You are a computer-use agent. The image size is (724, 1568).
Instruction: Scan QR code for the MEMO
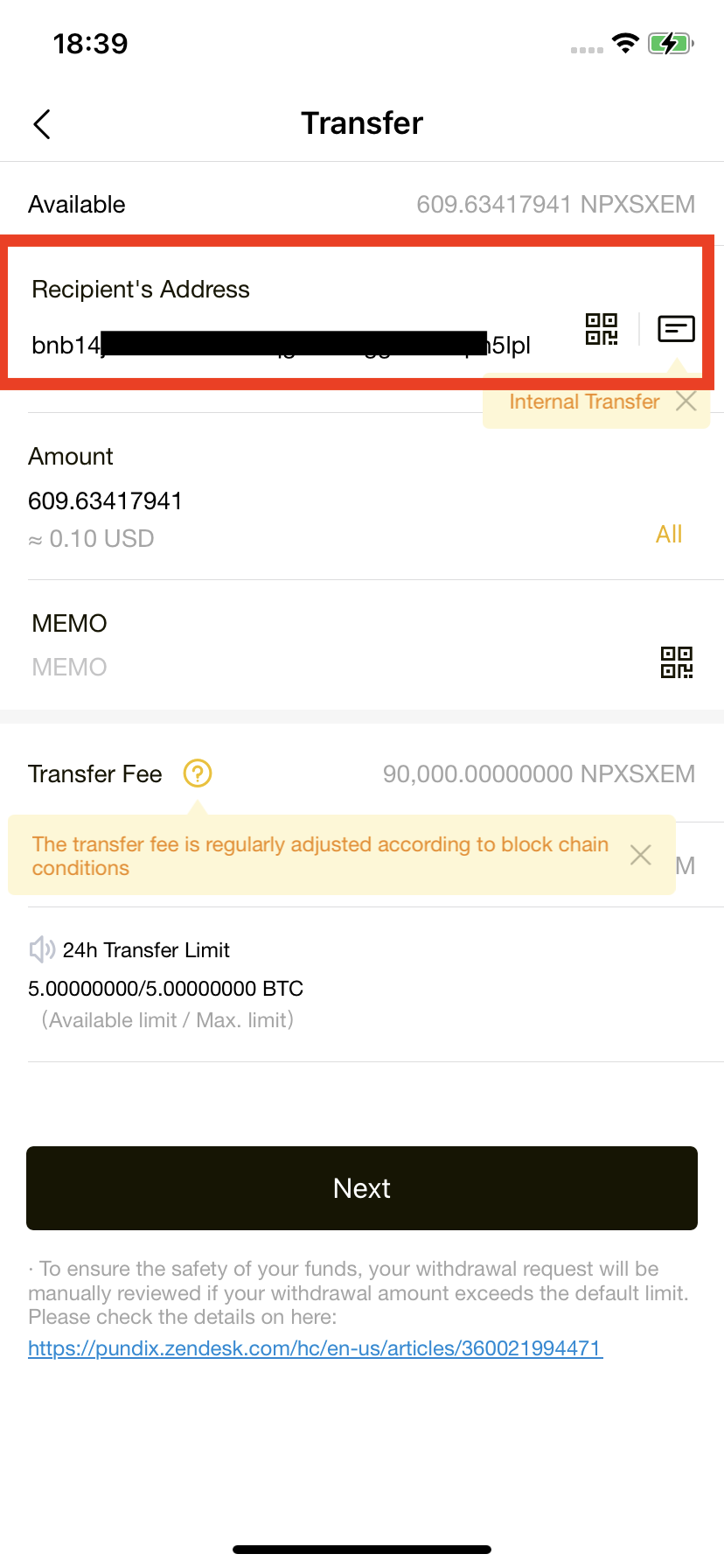677,662
